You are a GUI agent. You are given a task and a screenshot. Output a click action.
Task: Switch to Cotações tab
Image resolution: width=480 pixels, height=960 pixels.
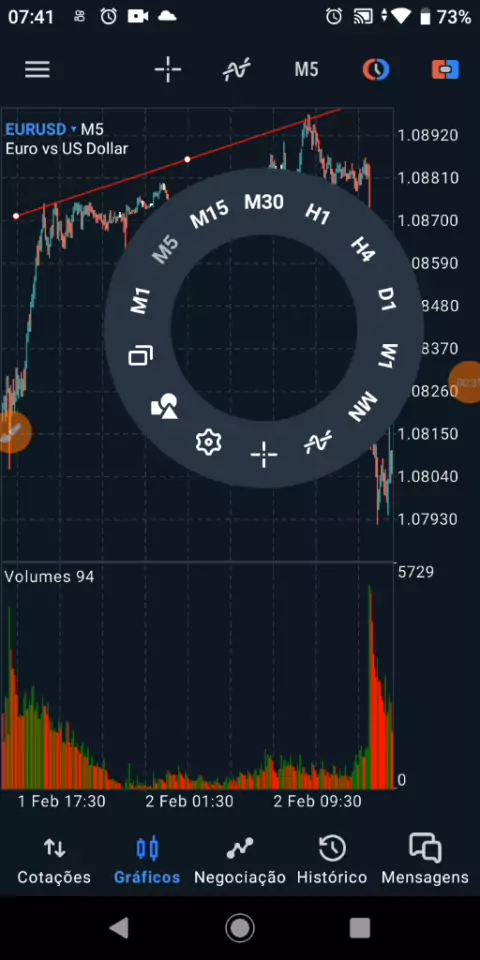click(54, 861)
